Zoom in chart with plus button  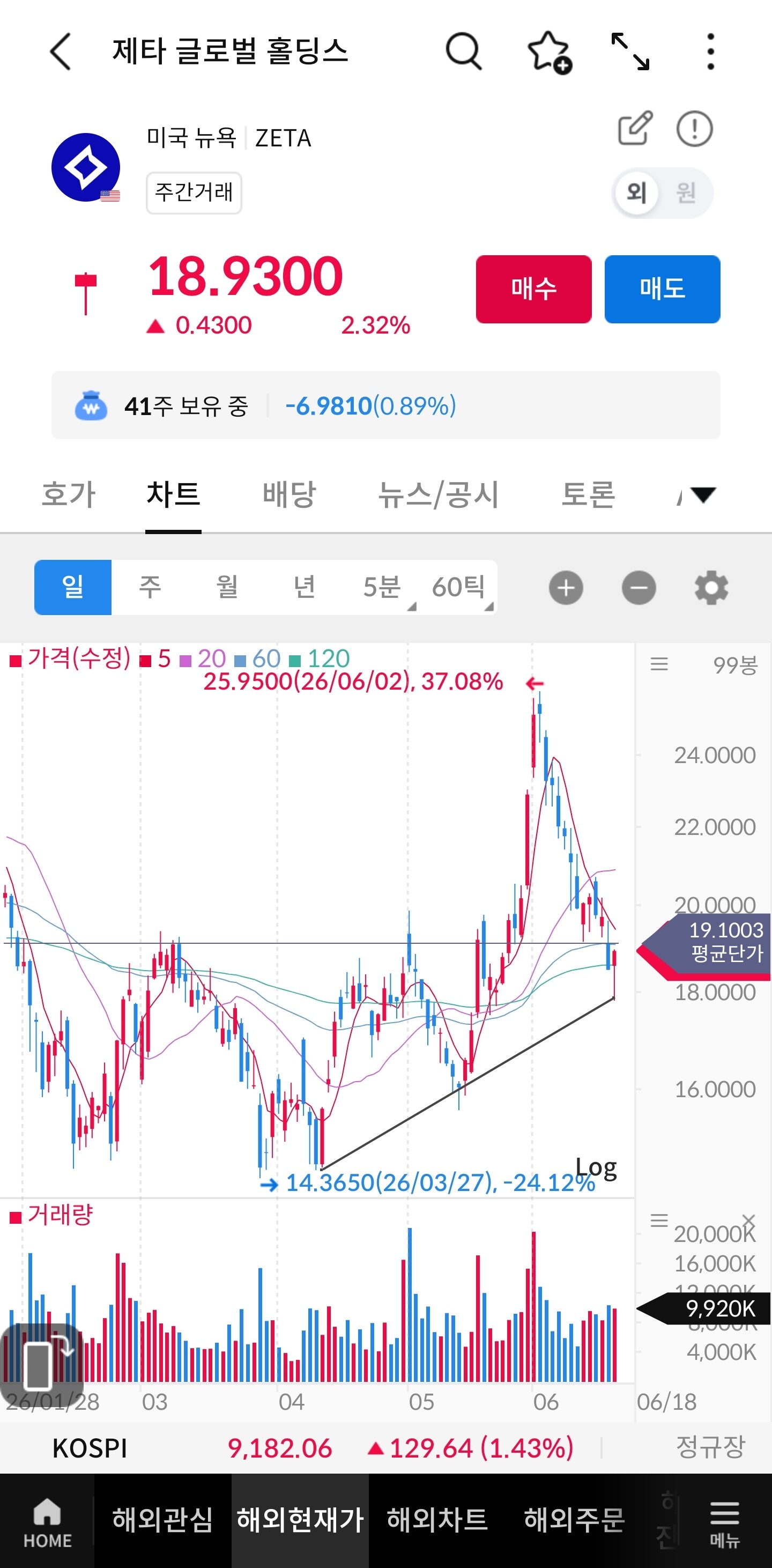[x=566, y=588]
